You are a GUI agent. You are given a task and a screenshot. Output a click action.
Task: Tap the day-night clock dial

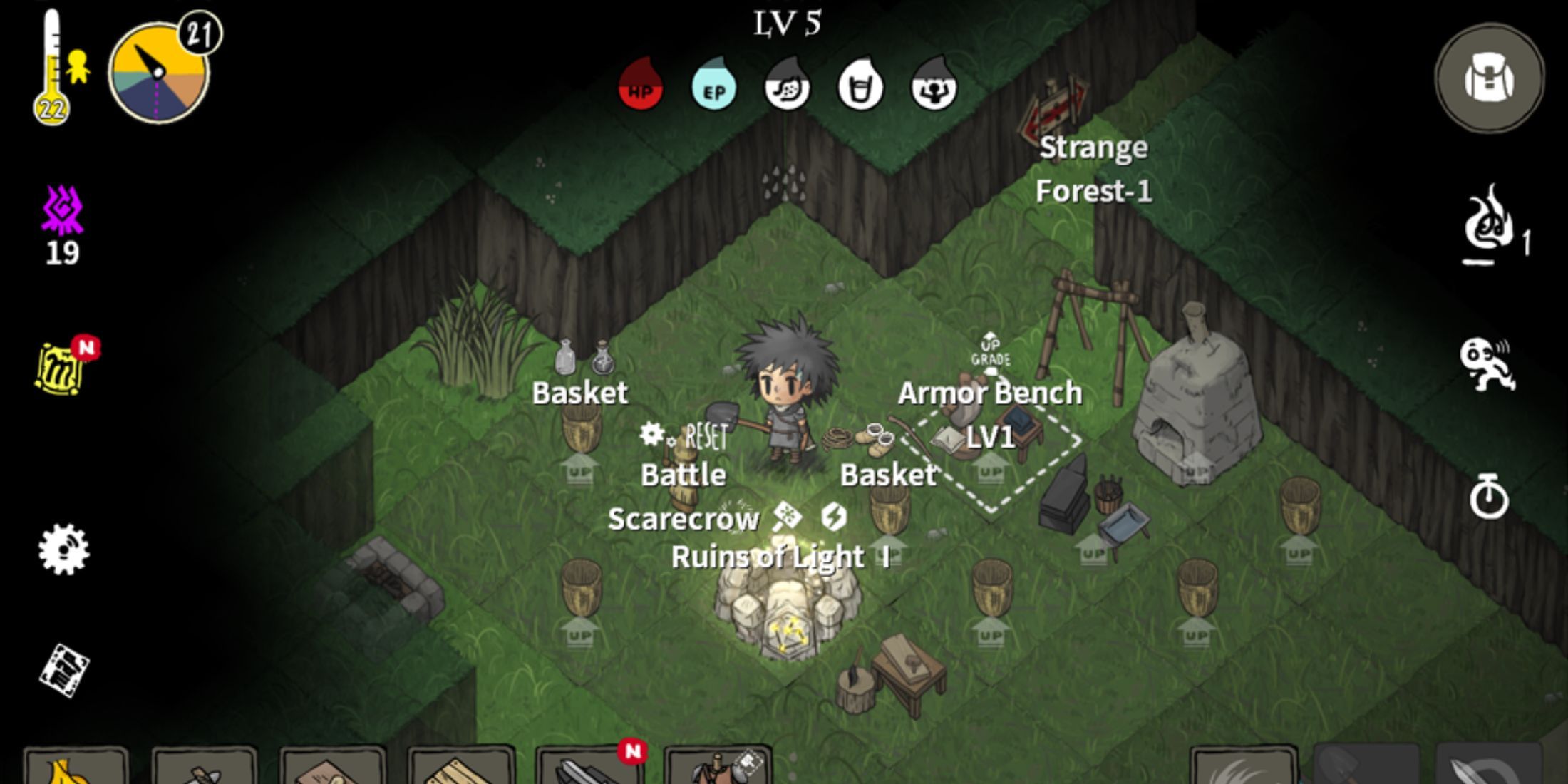point(158,73)
